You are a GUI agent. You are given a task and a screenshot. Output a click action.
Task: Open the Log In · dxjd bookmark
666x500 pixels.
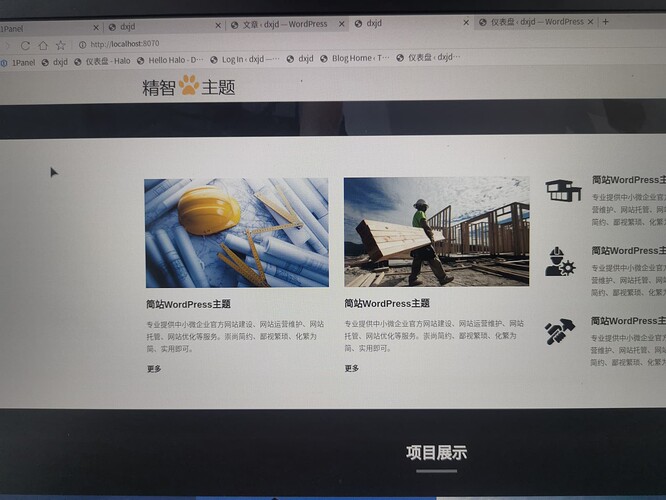(245, 59)
